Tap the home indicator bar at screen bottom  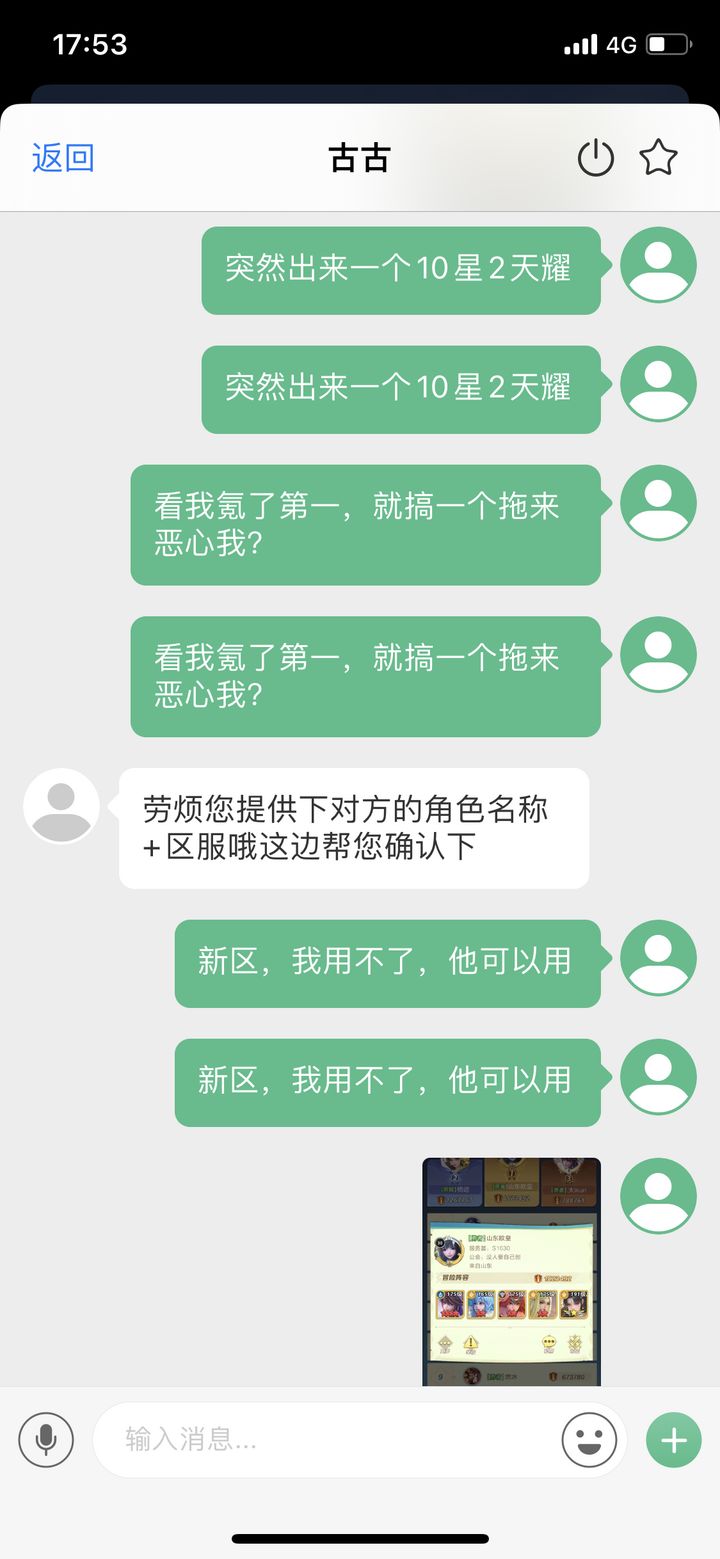click(x=360, y=1537)
